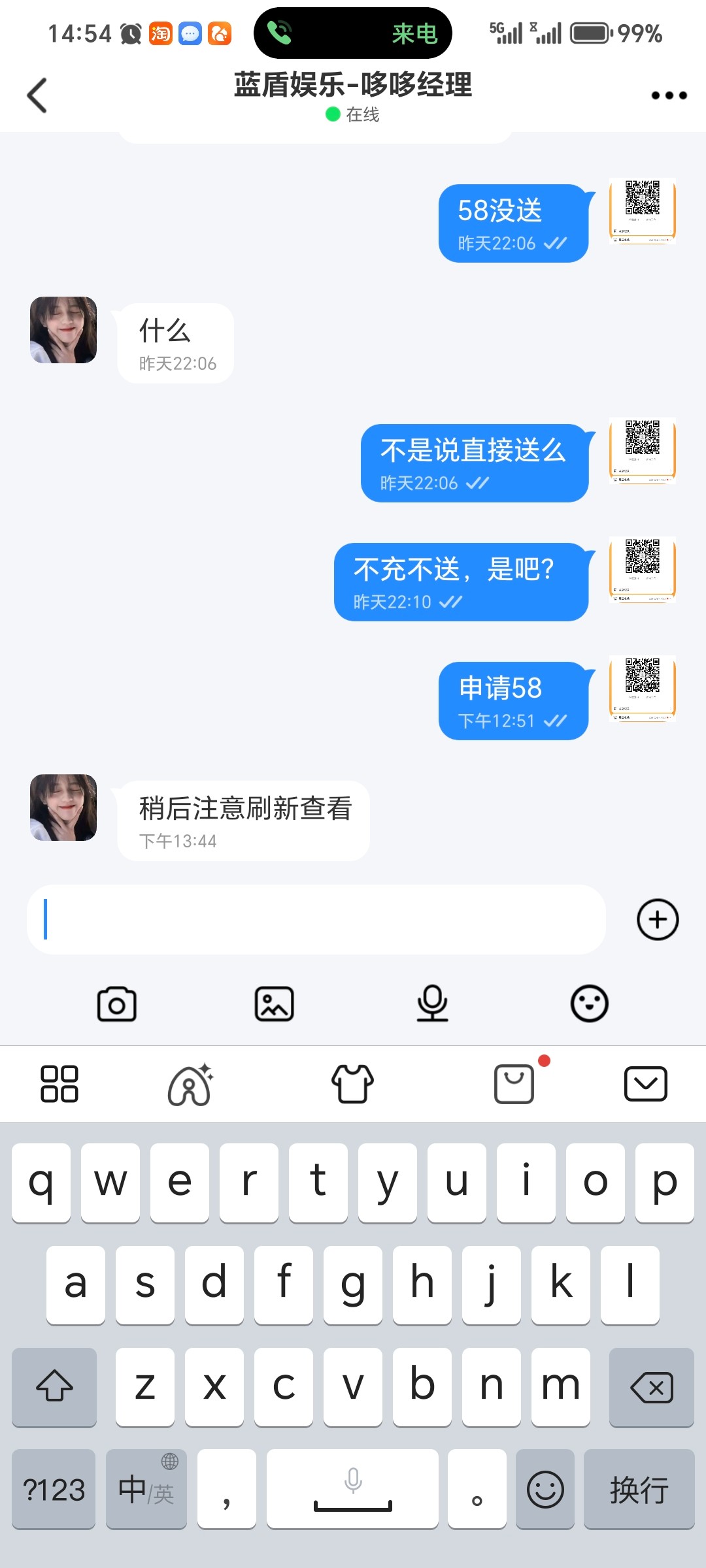Viewport: 706px width, 1568px height.
Task: Open the shopping bag with red notification dot
Action: tap(514, 1083)
